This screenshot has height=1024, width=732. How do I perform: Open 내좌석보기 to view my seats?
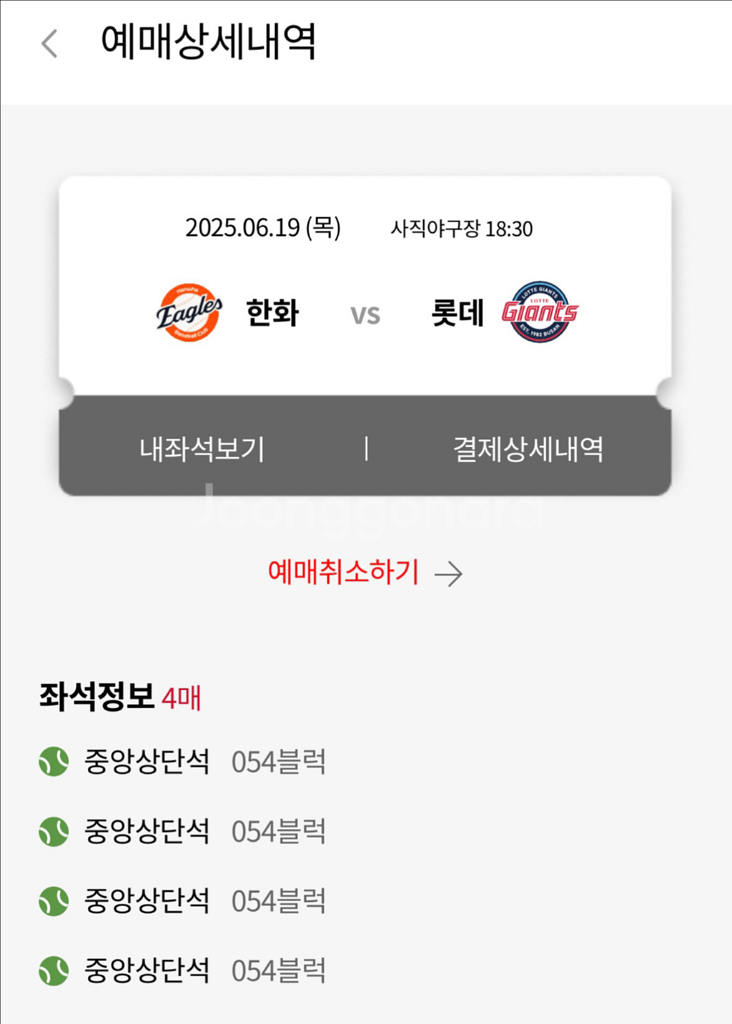point(202,449)
